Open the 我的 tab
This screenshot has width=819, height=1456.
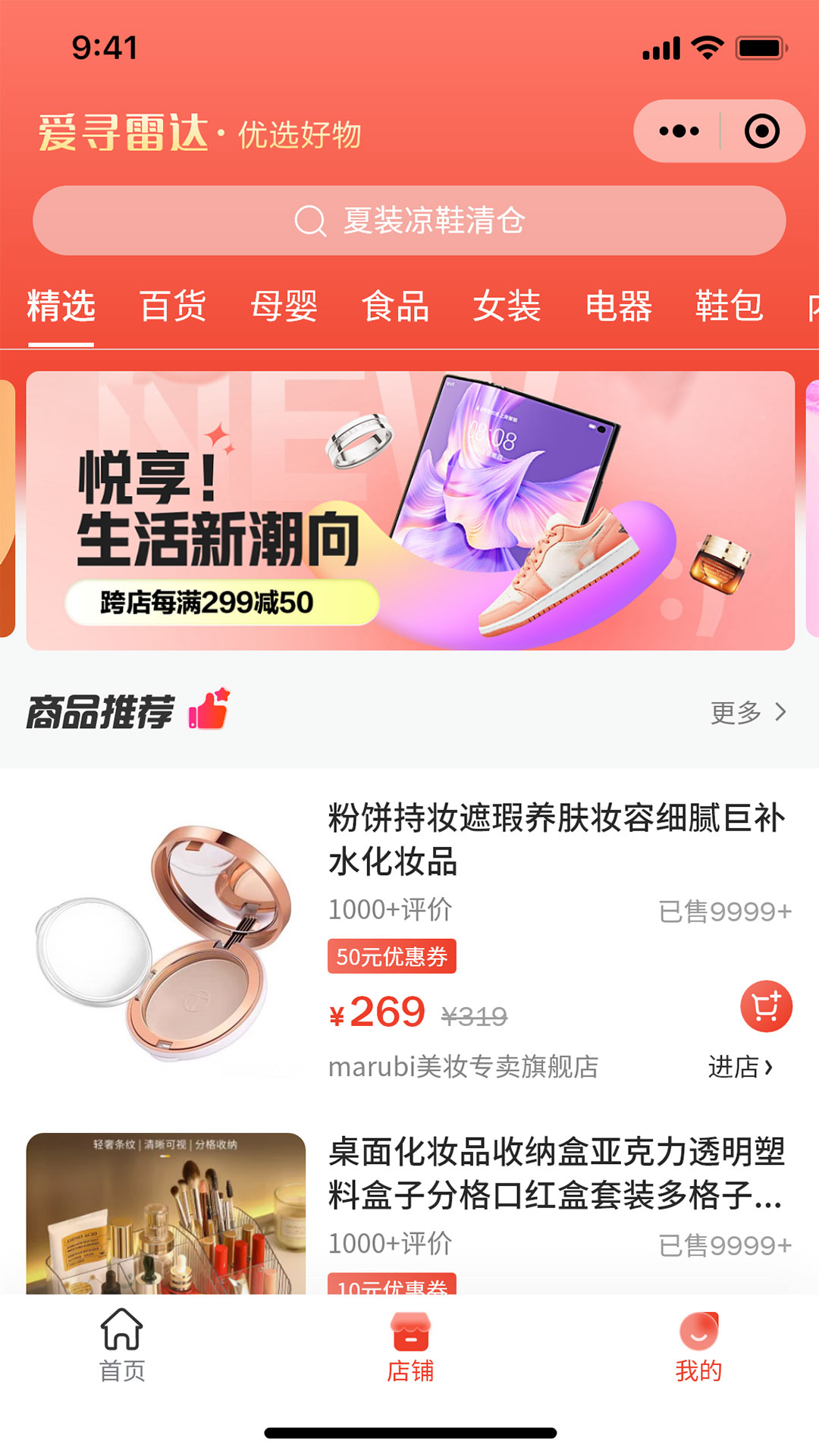[x=698, y=1345]
